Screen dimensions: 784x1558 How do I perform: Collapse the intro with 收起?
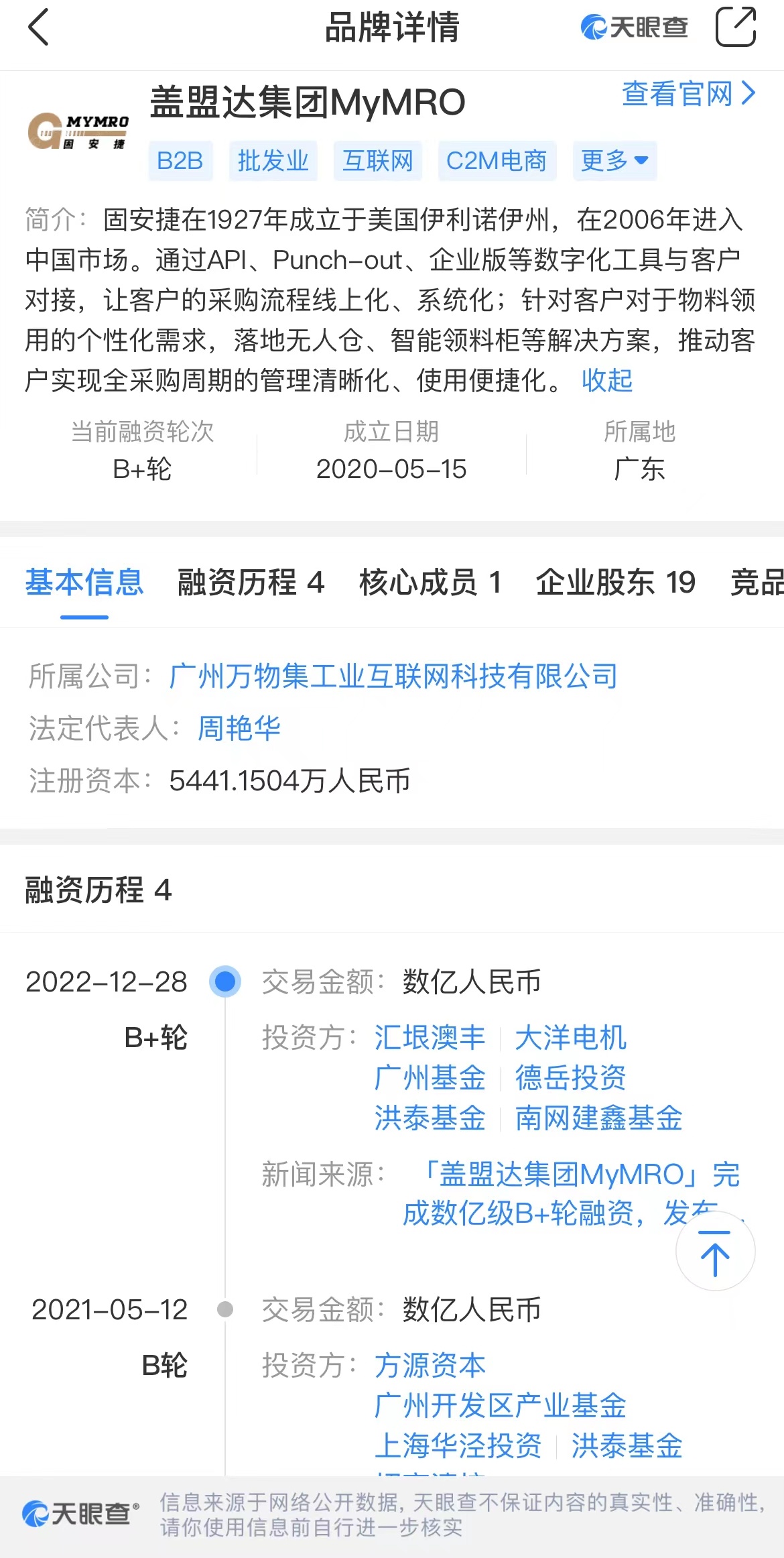coord(606,380)
